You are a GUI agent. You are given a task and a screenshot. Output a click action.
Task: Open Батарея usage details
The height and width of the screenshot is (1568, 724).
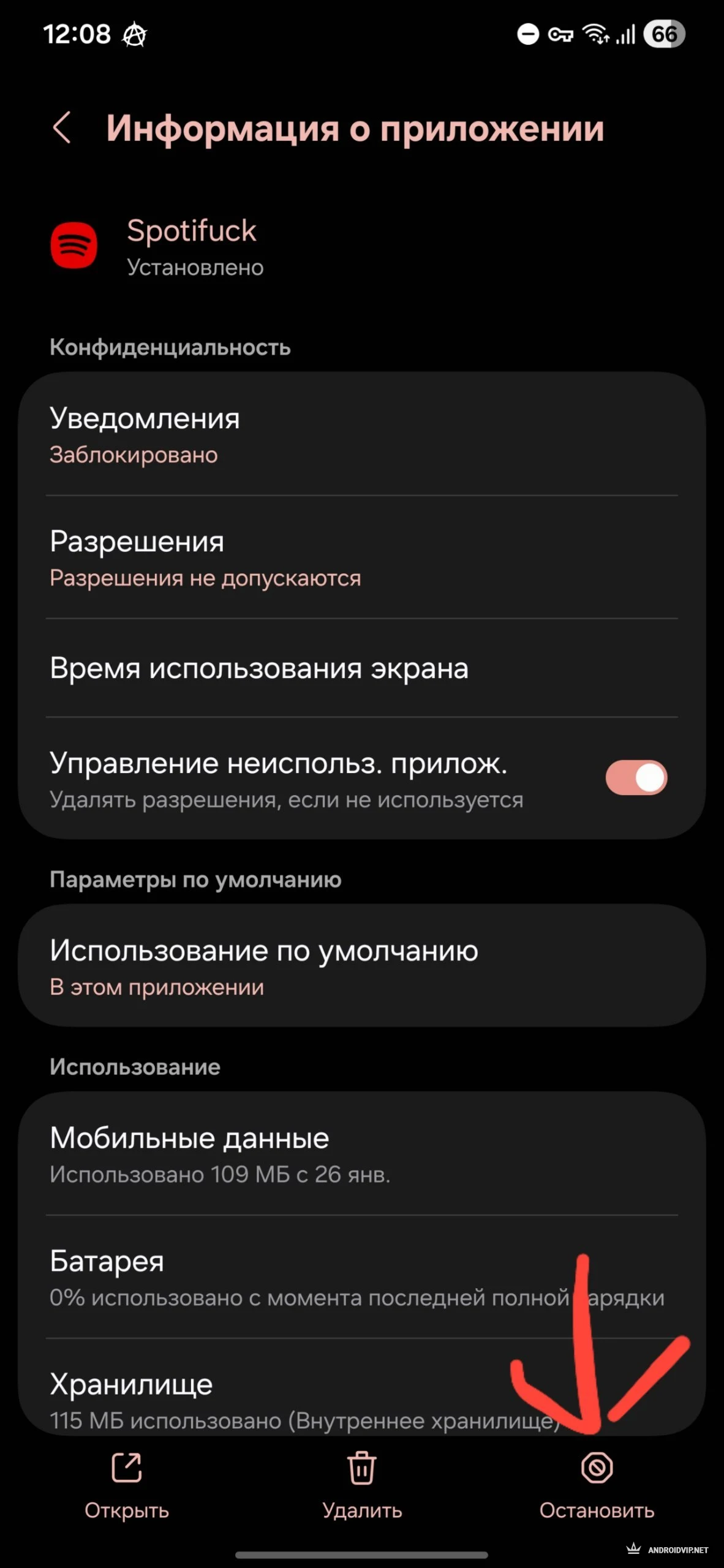tap(361, 1276)
